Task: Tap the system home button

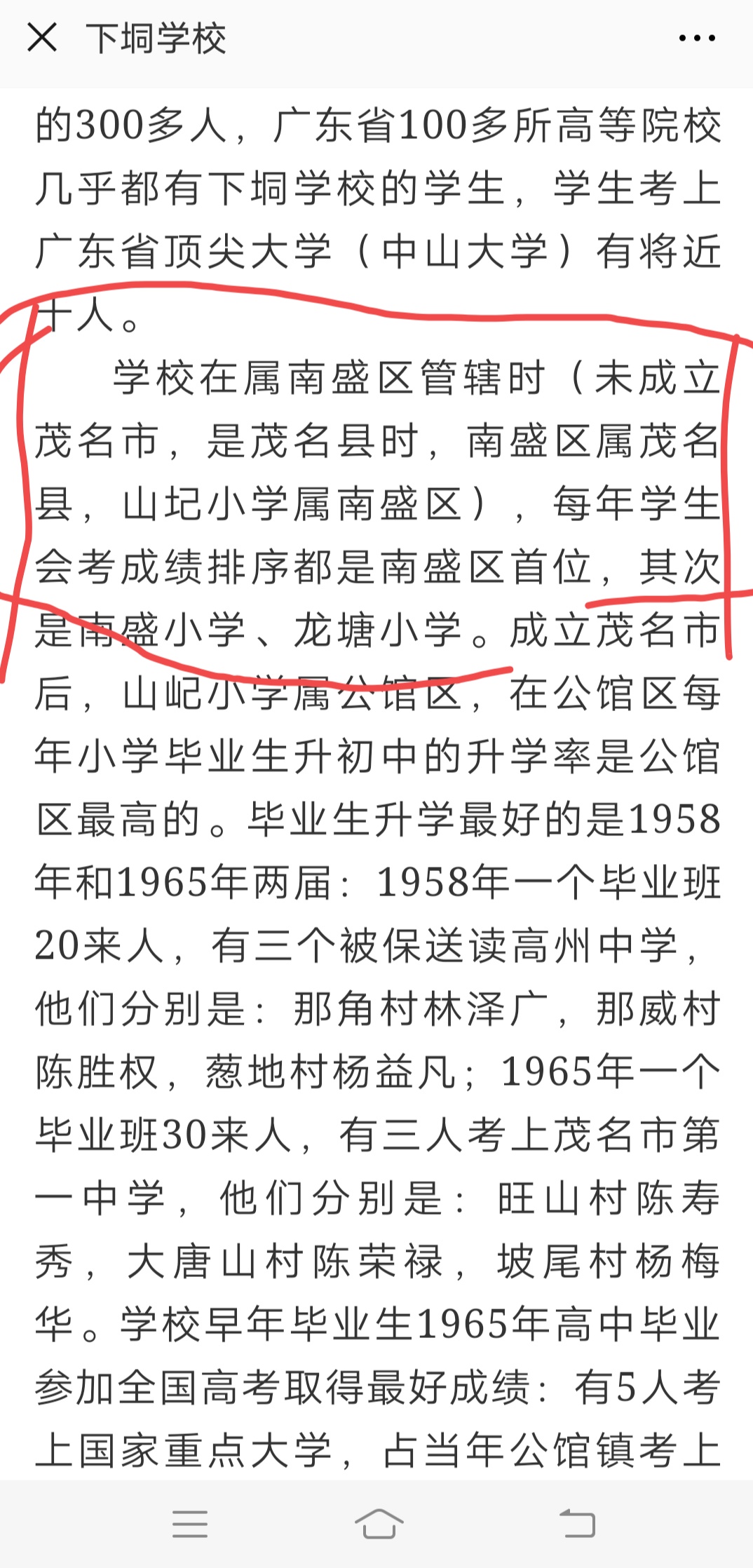Action: coord(379,1523)
